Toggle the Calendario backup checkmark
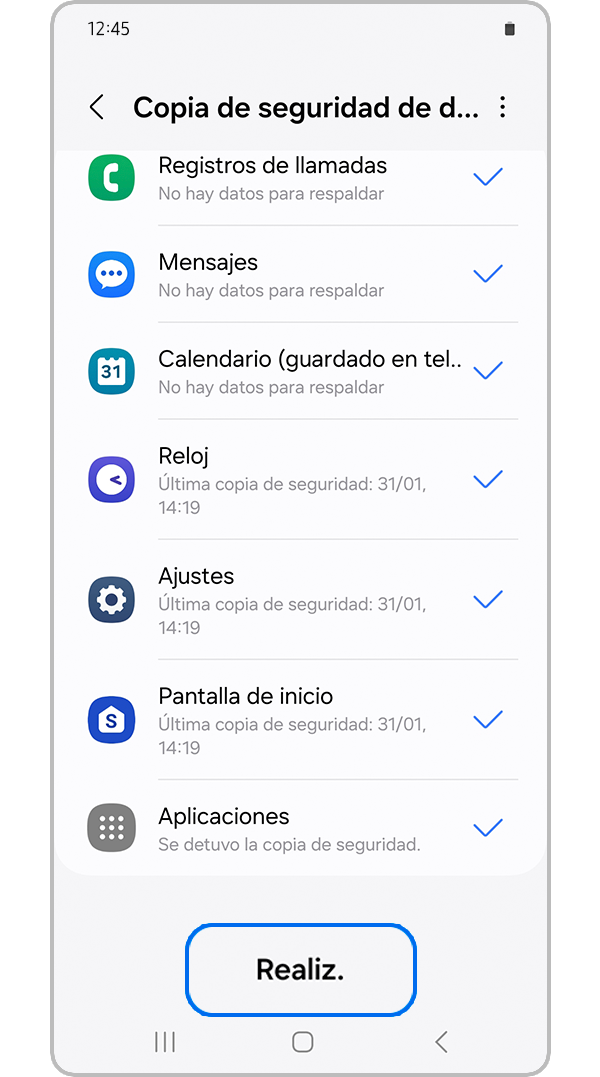 pyautogui.click(x=487, y=371)
